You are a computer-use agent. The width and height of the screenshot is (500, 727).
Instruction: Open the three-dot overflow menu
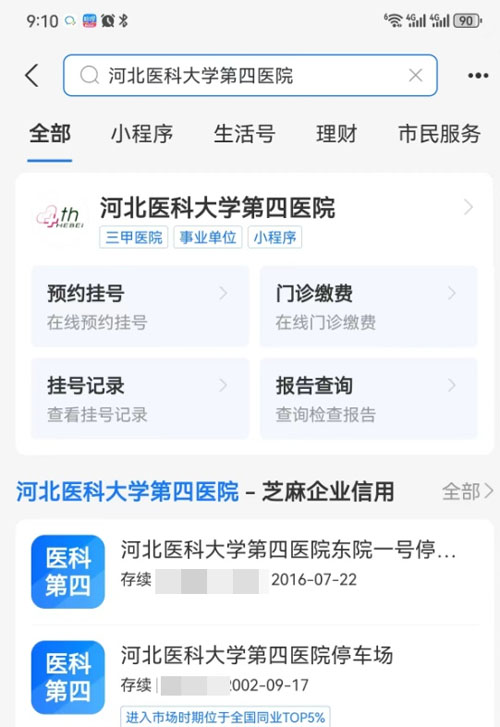pyautogui.click(x=478, y=76)
